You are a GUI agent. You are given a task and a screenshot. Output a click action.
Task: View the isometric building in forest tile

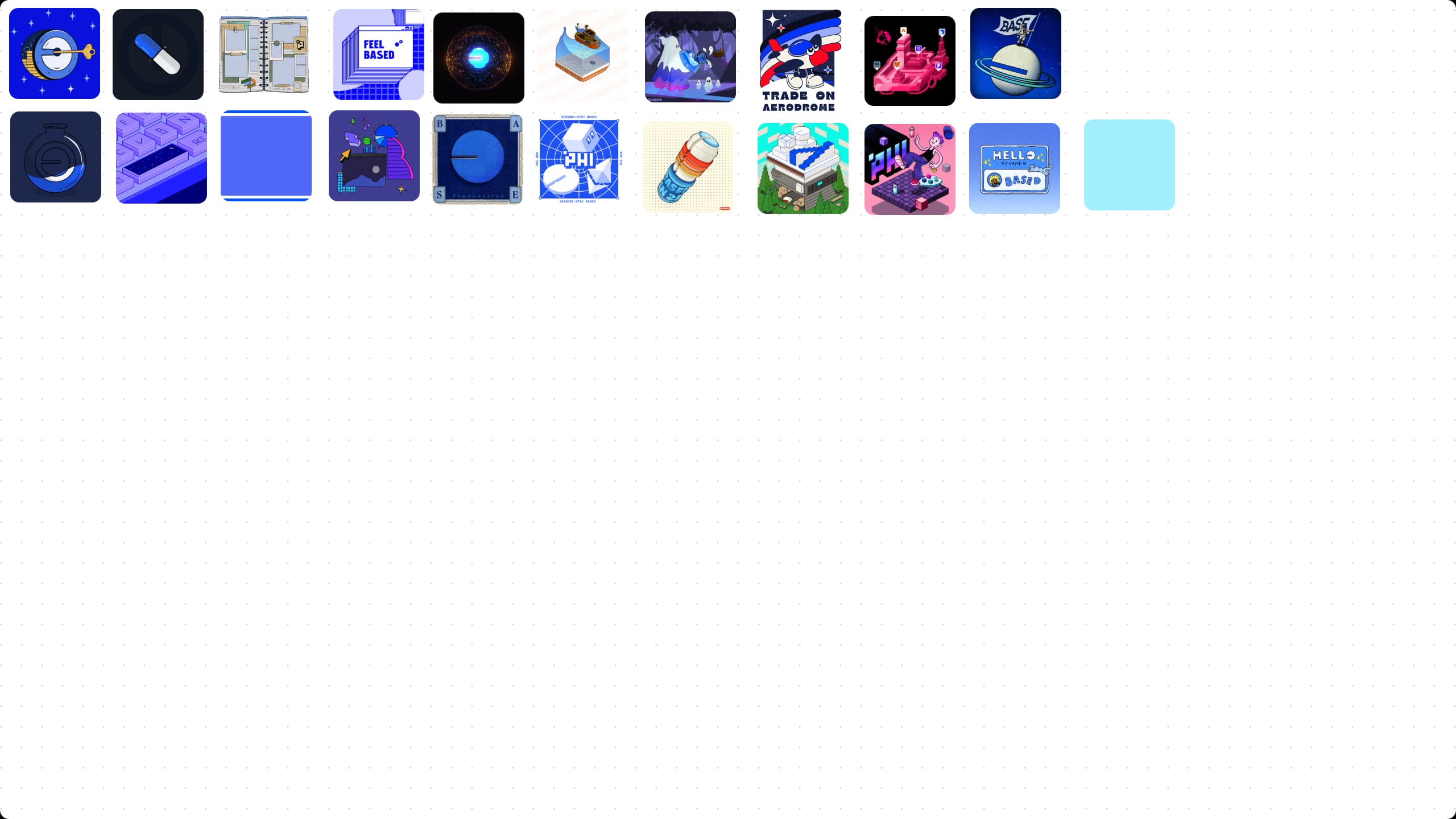pyautogui.click(x=803, y=168)
